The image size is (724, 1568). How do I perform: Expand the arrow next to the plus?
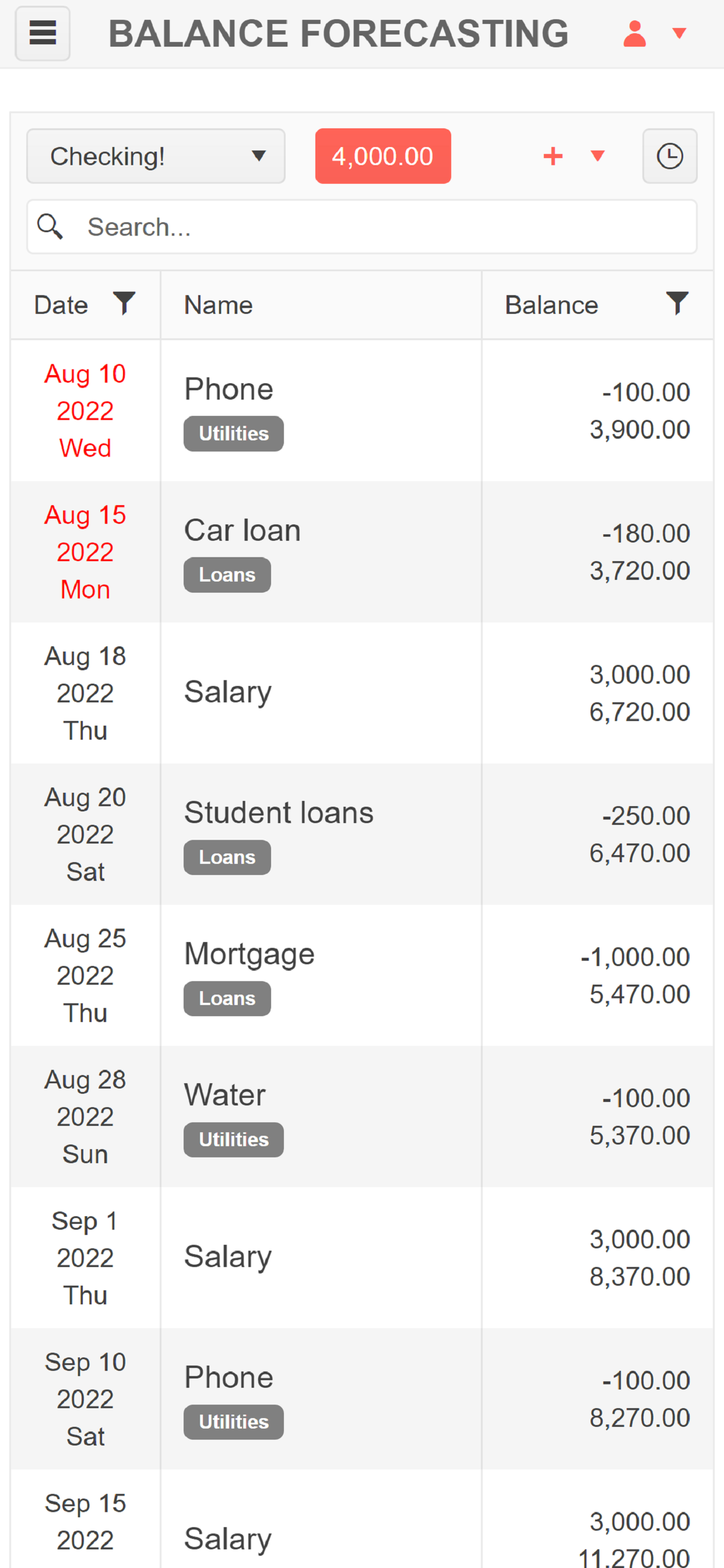point(598,156)
